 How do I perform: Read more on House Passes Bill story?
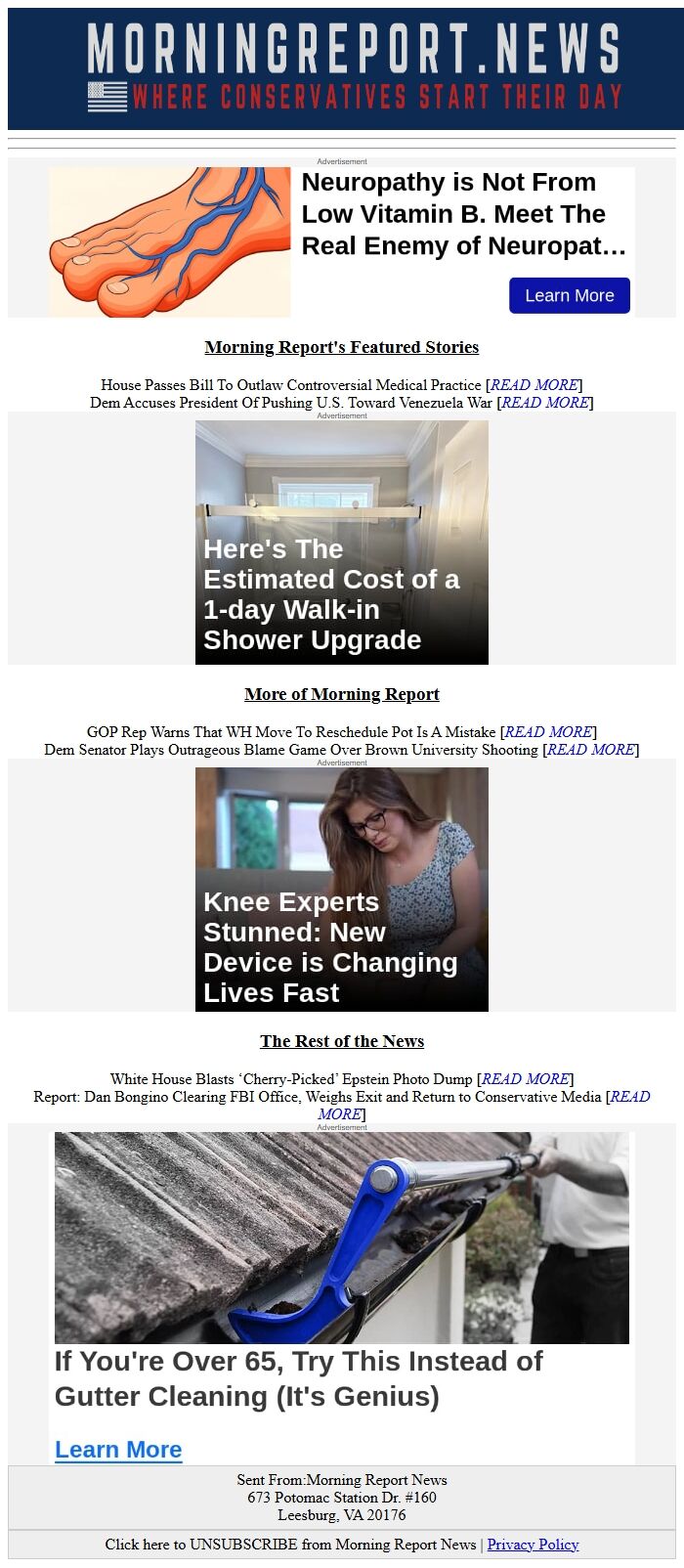534,385
